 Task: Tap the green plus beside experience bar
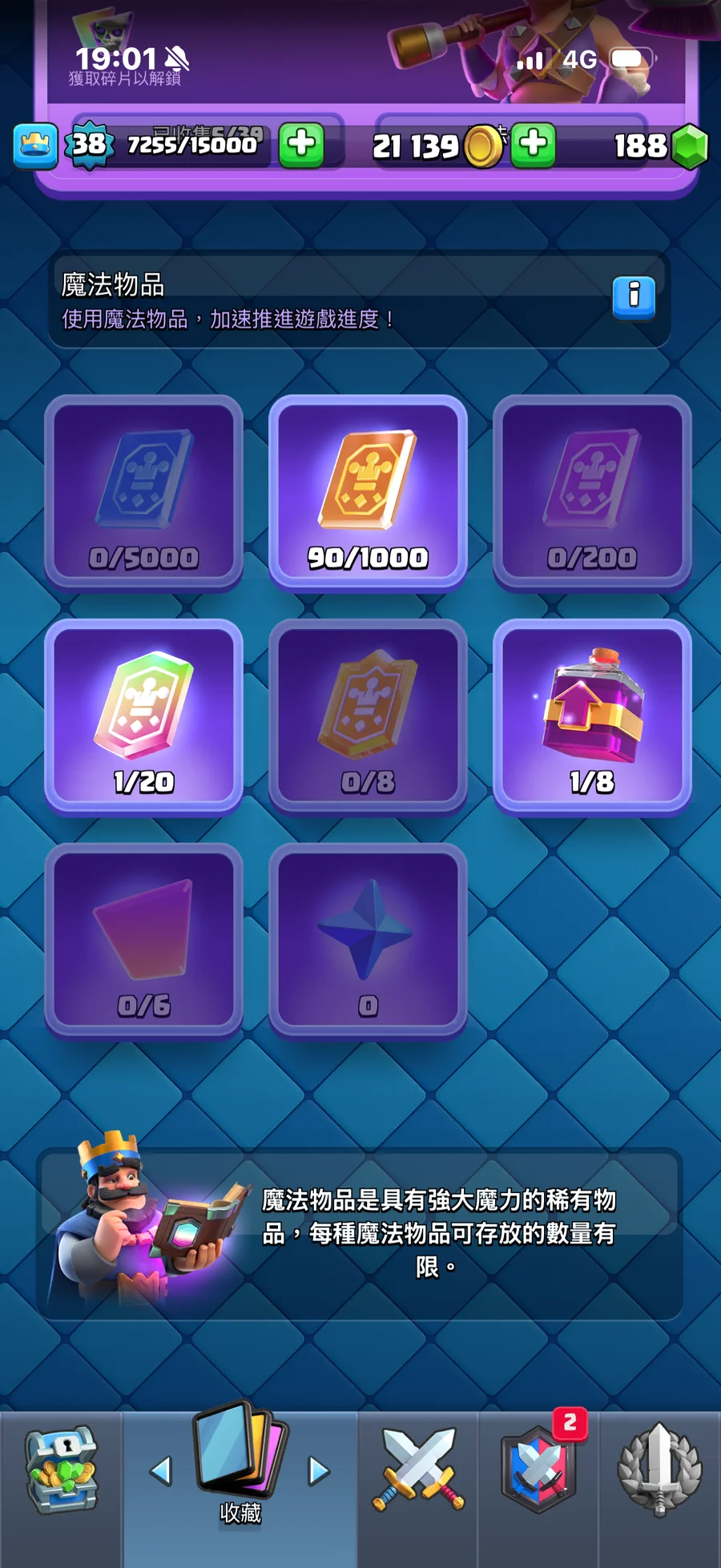point(301,145)
